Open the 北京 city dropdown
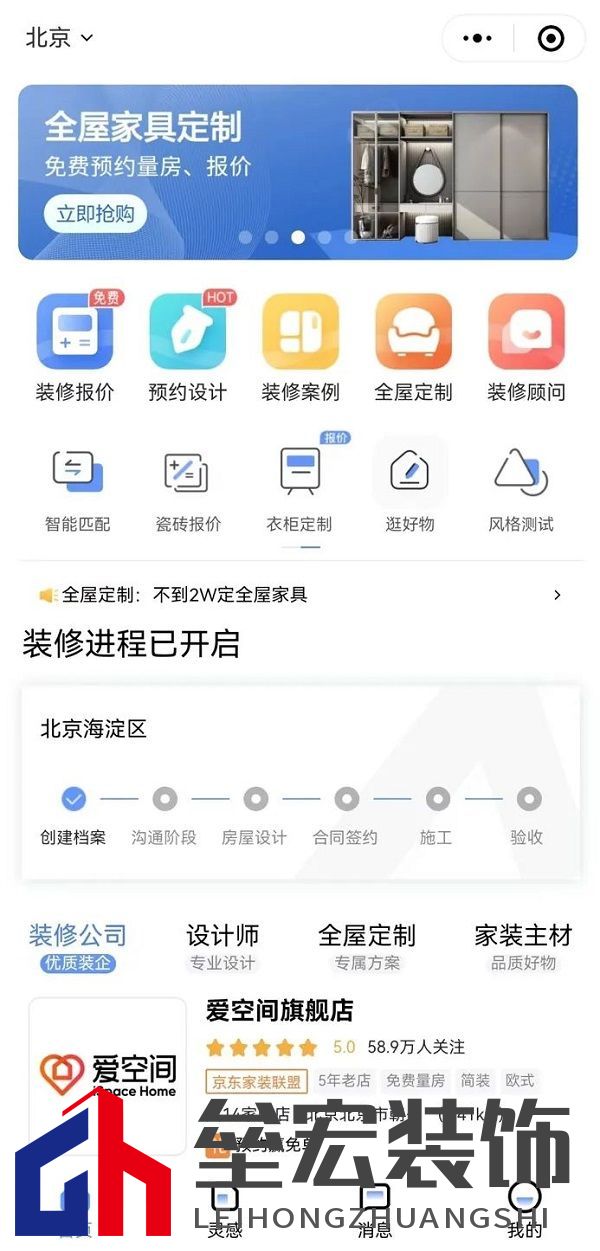 pyautogui.click(x=58, y=38)
